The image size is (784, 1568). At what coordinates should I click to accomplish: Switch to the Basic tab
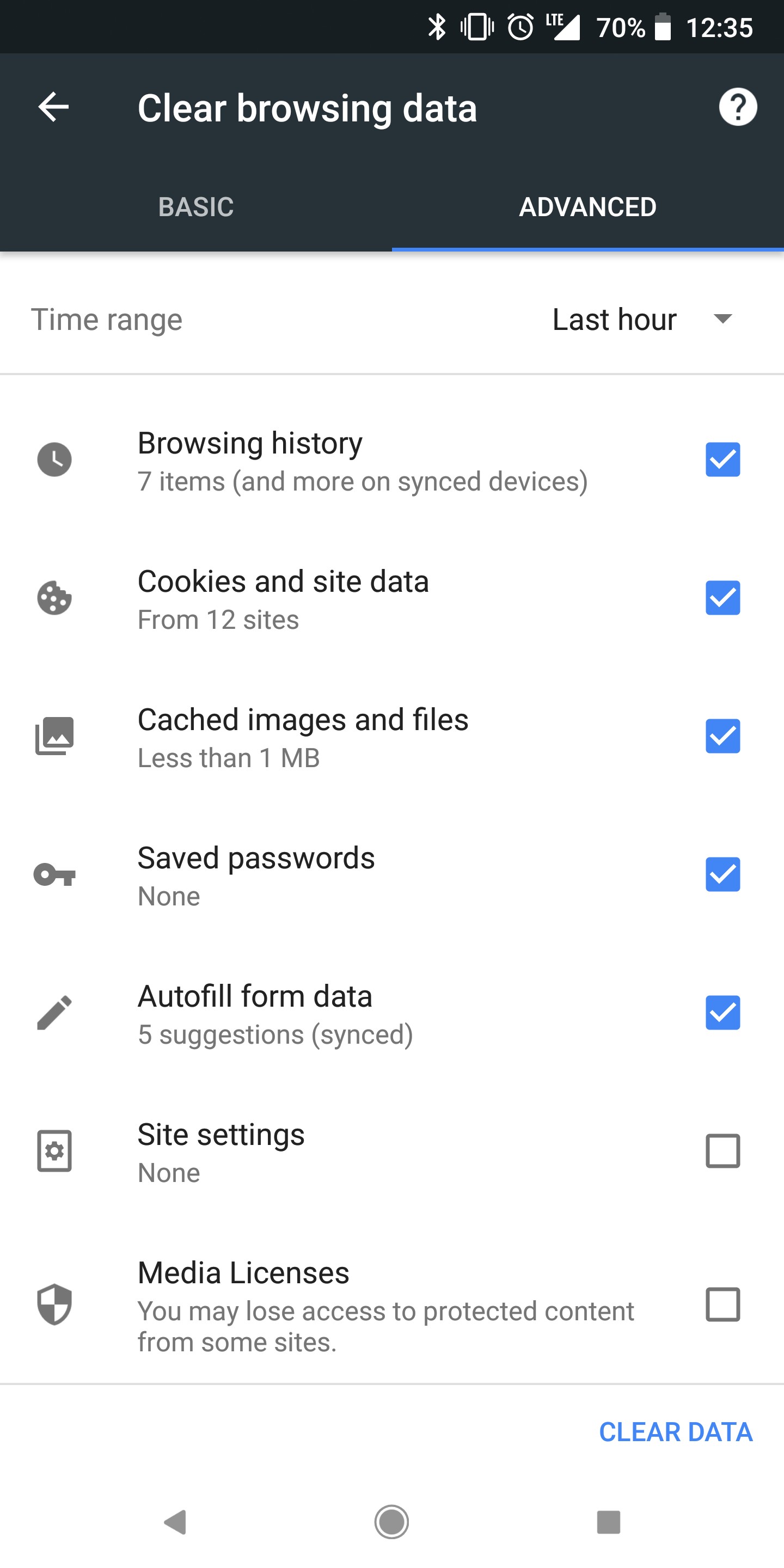click(x=196, y=207)
